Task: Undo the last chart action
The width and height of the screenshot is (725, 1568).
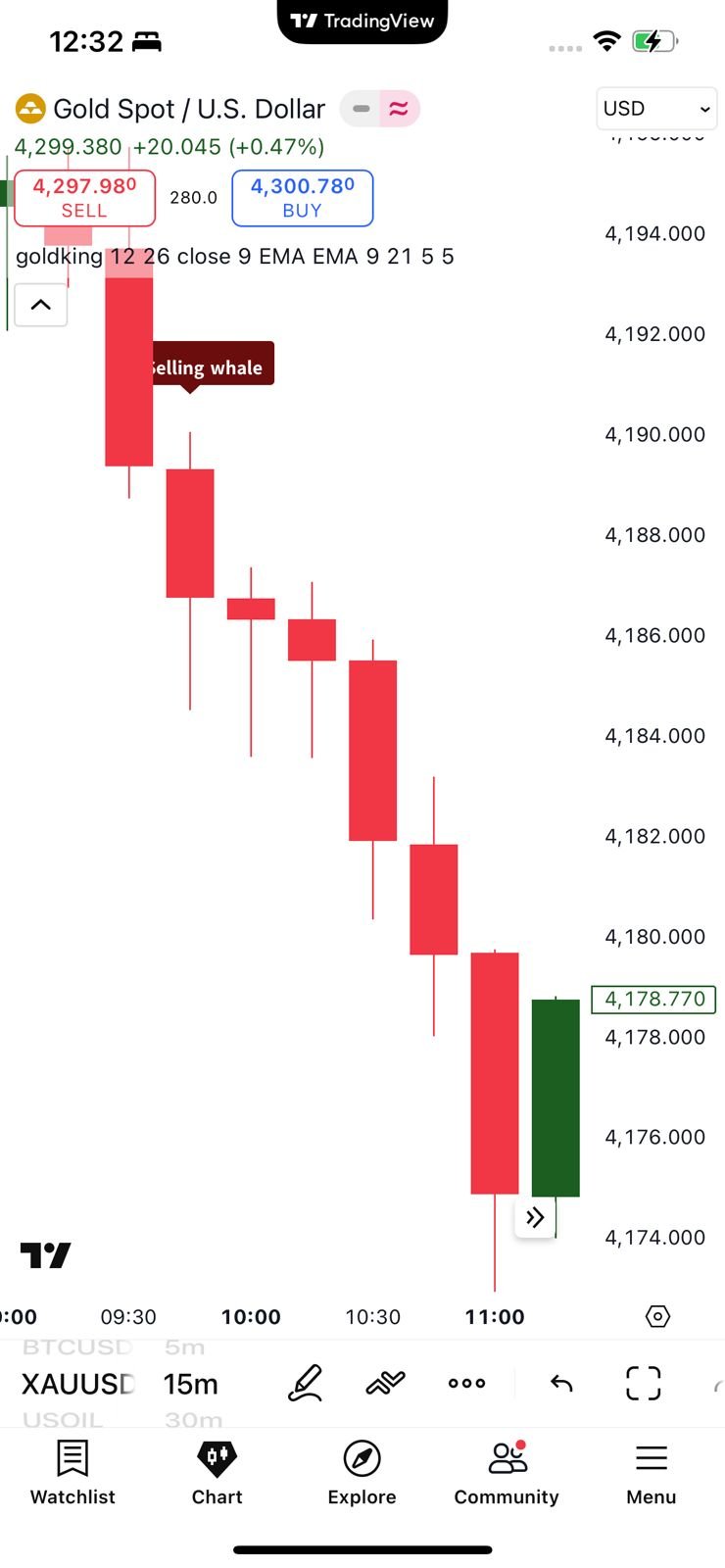Action: 561,1383
